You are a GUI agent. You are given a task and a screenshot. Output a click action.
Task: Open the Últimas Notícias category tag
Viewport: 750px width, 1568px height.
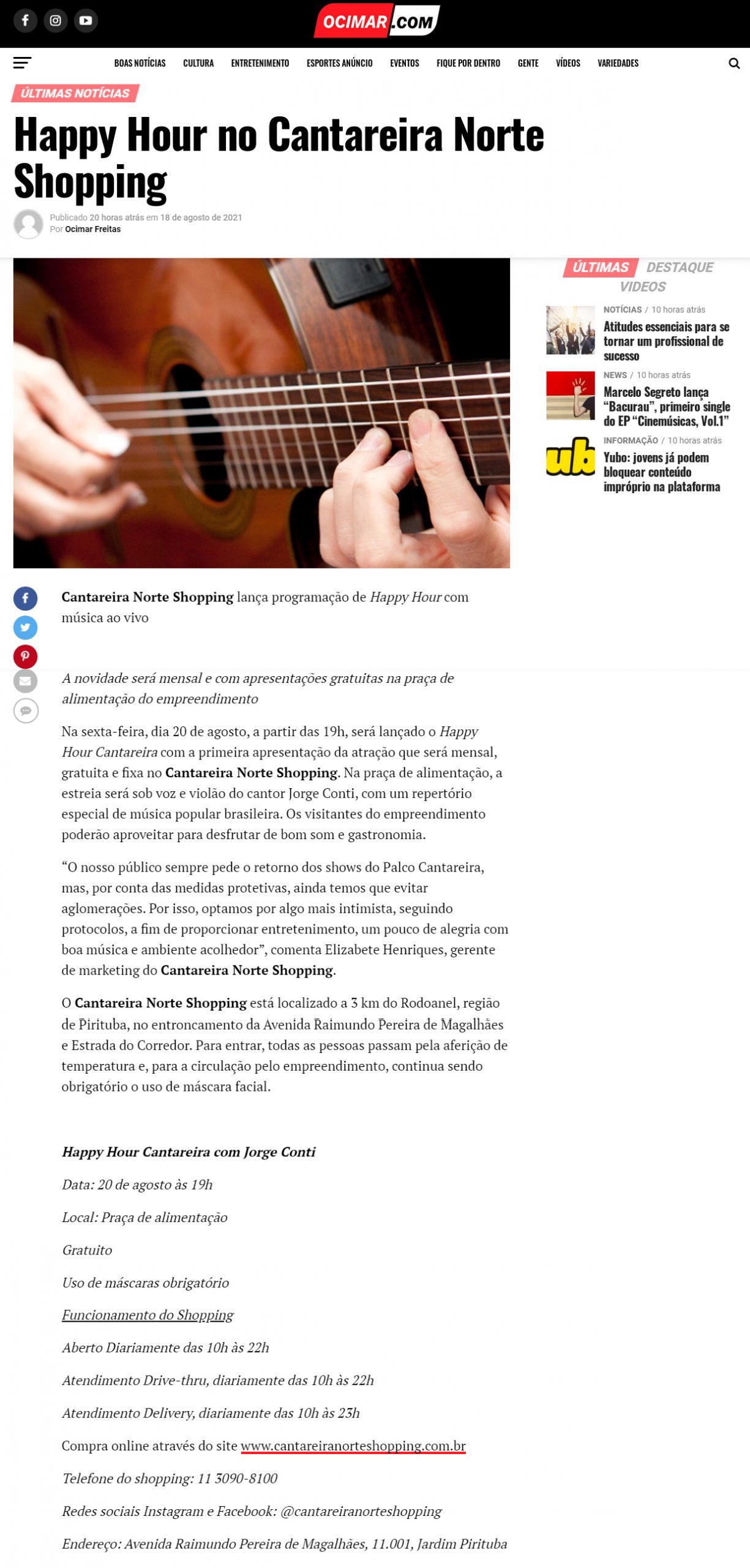pos(75,93)
